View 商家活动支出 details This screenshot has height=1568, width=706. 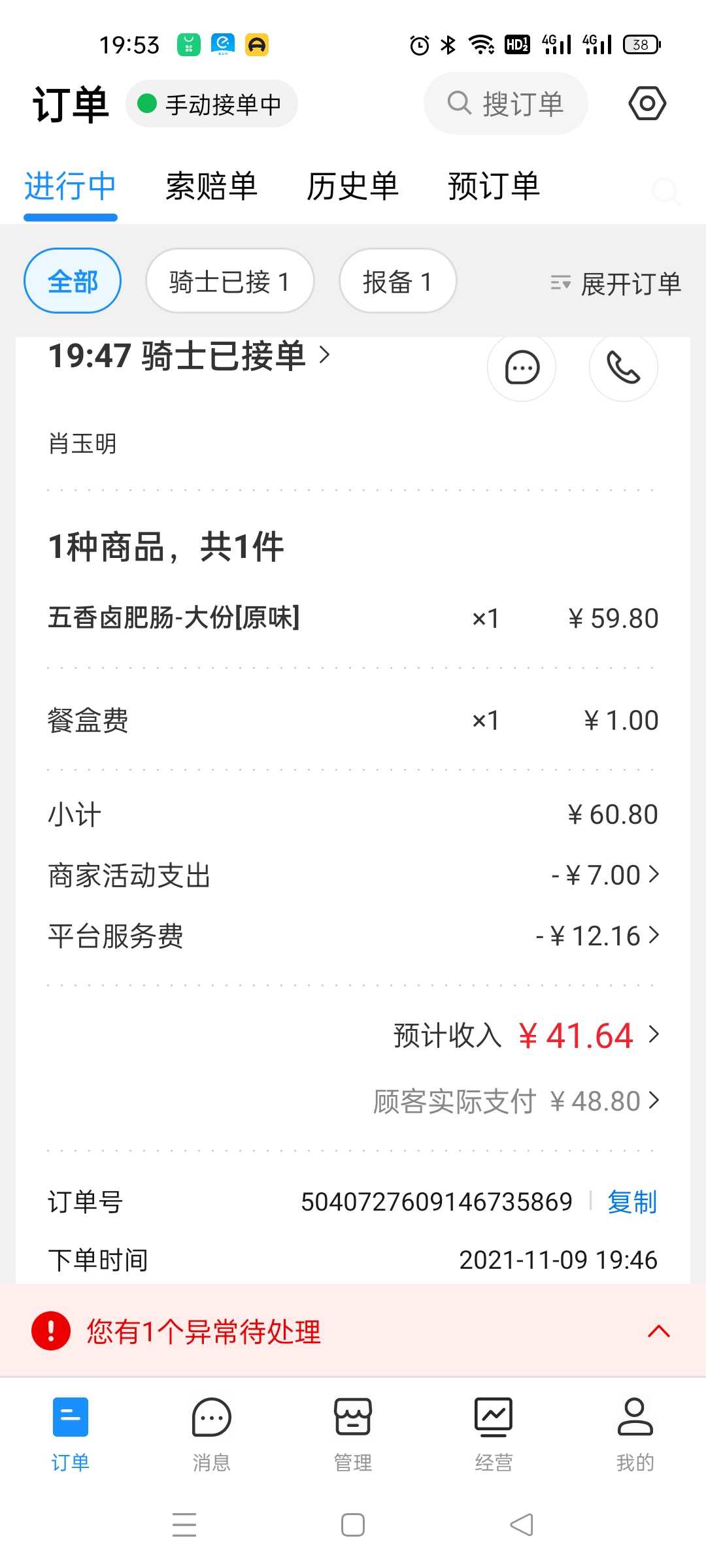[x=353, y=875]
